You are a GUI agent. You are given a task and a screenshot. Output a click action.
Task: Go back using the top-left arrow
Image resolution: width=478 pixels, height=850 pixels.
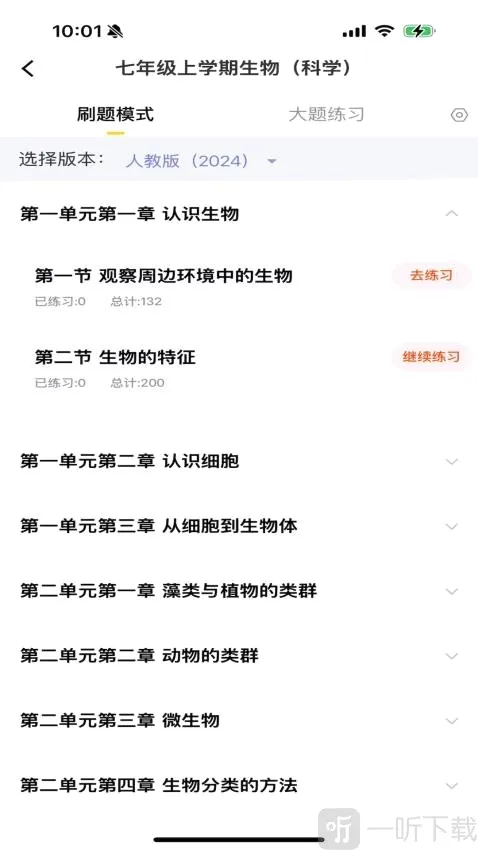28,69
